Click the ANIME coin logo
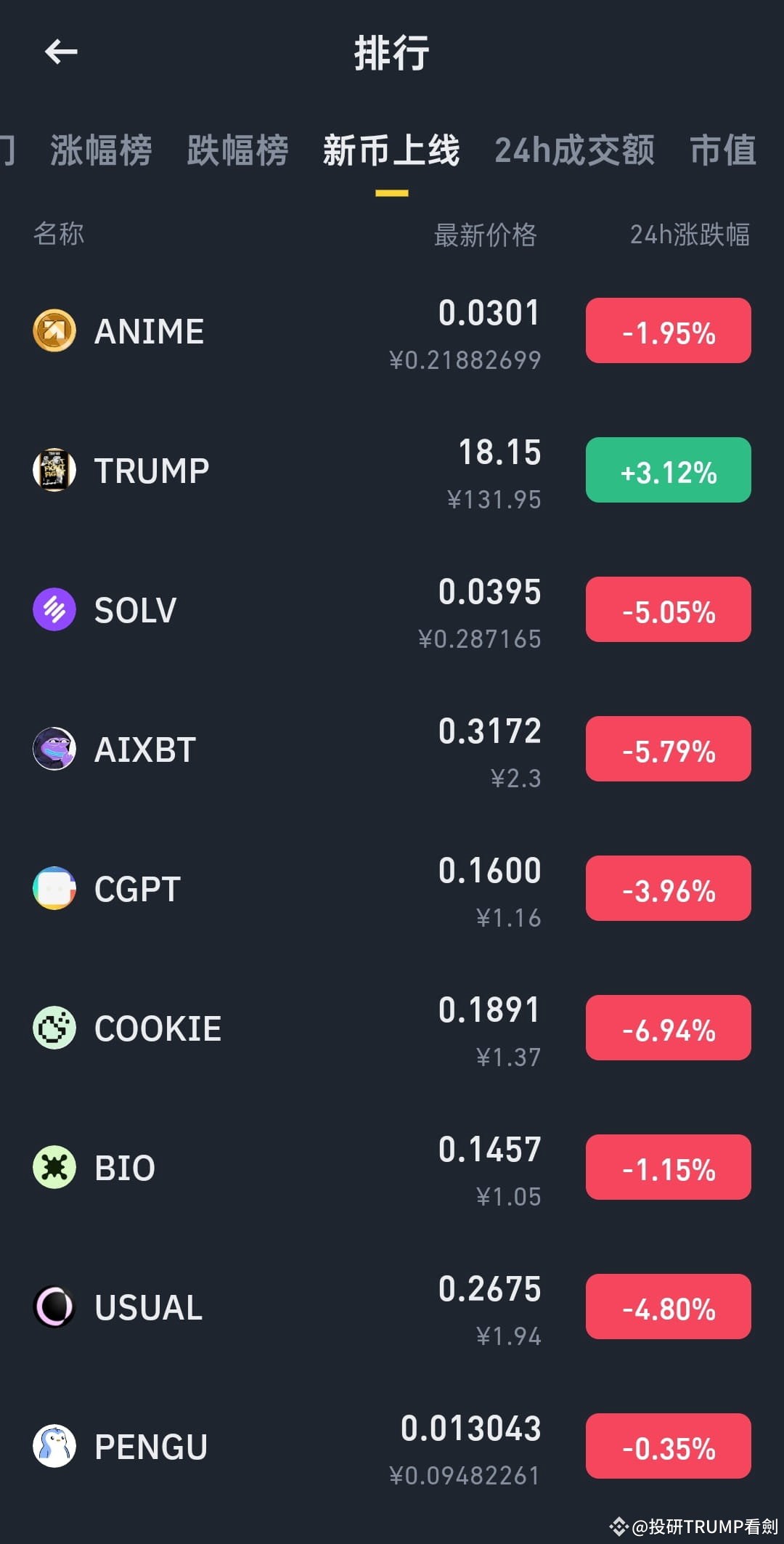 54,330
